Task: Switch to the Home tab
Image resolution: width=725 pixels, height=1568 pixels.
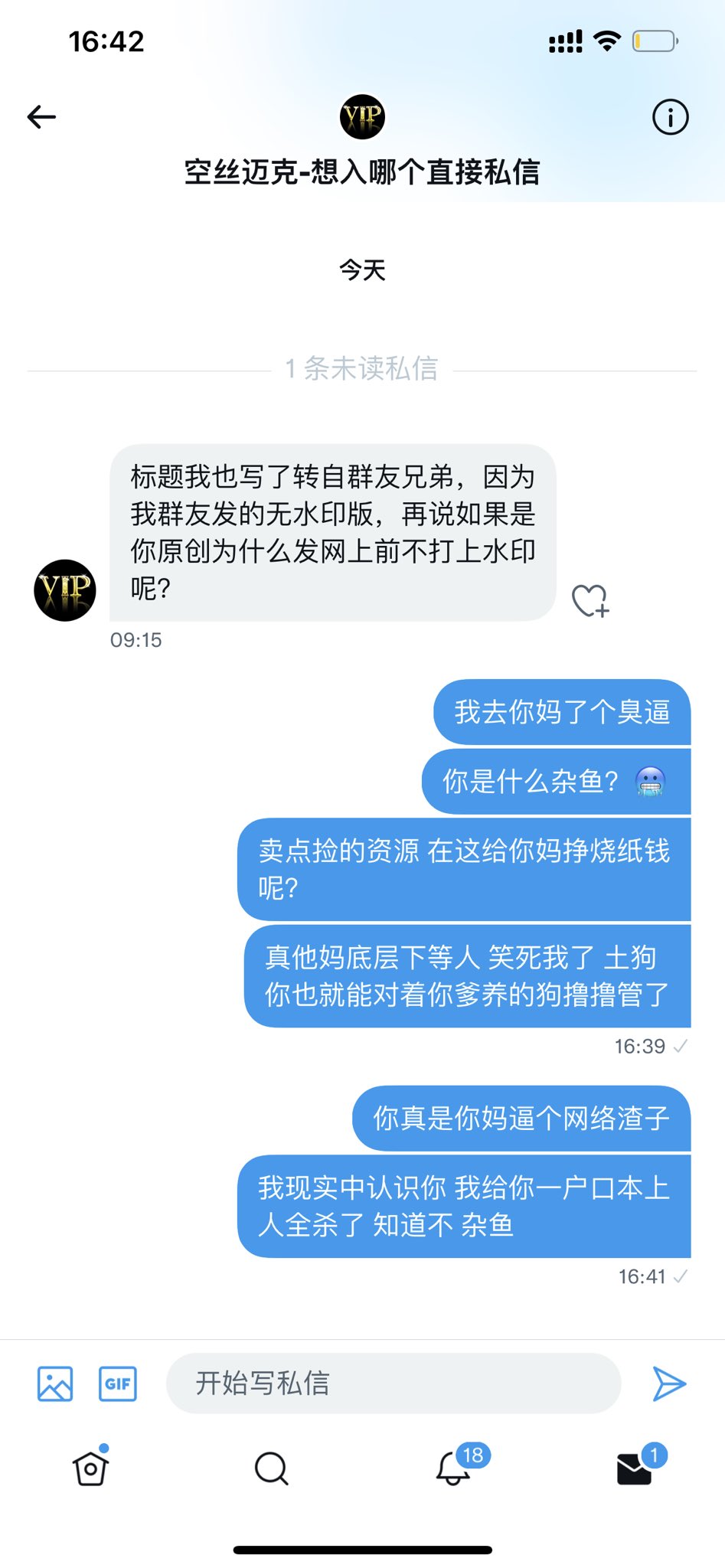Action: pos(90,1468)
